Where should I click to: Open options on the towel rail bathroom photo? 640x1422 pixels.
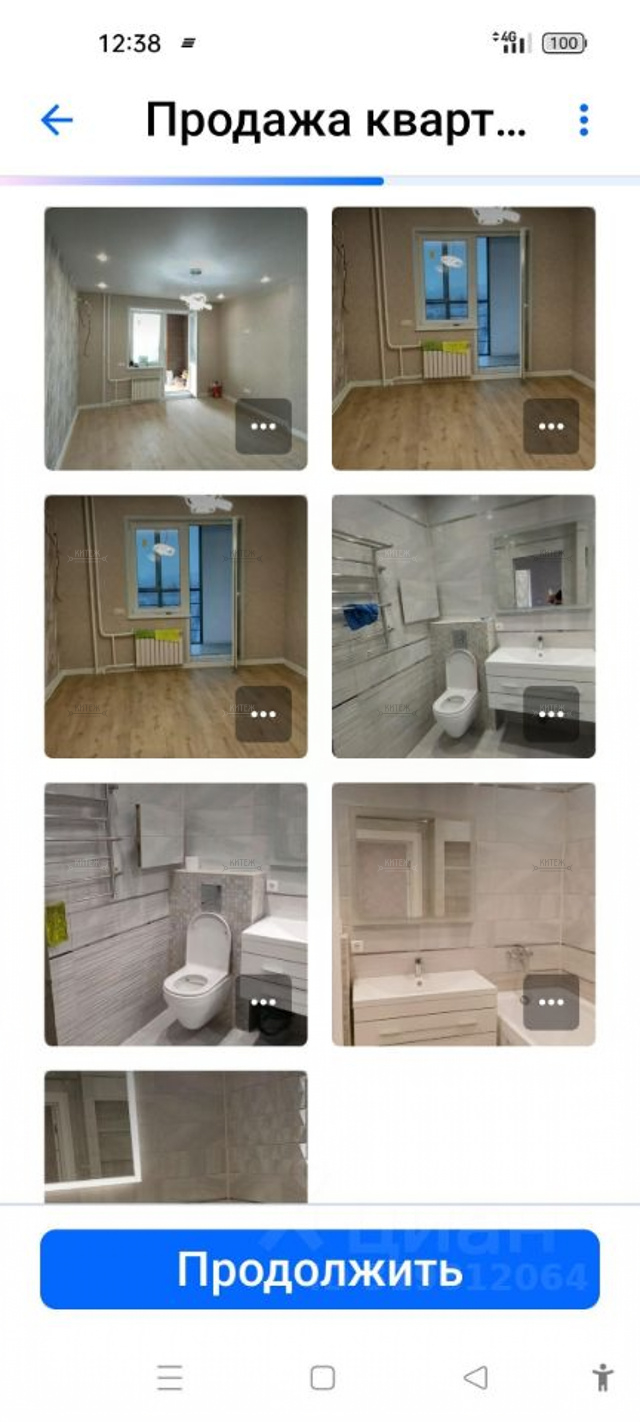(x=551, y=714)
